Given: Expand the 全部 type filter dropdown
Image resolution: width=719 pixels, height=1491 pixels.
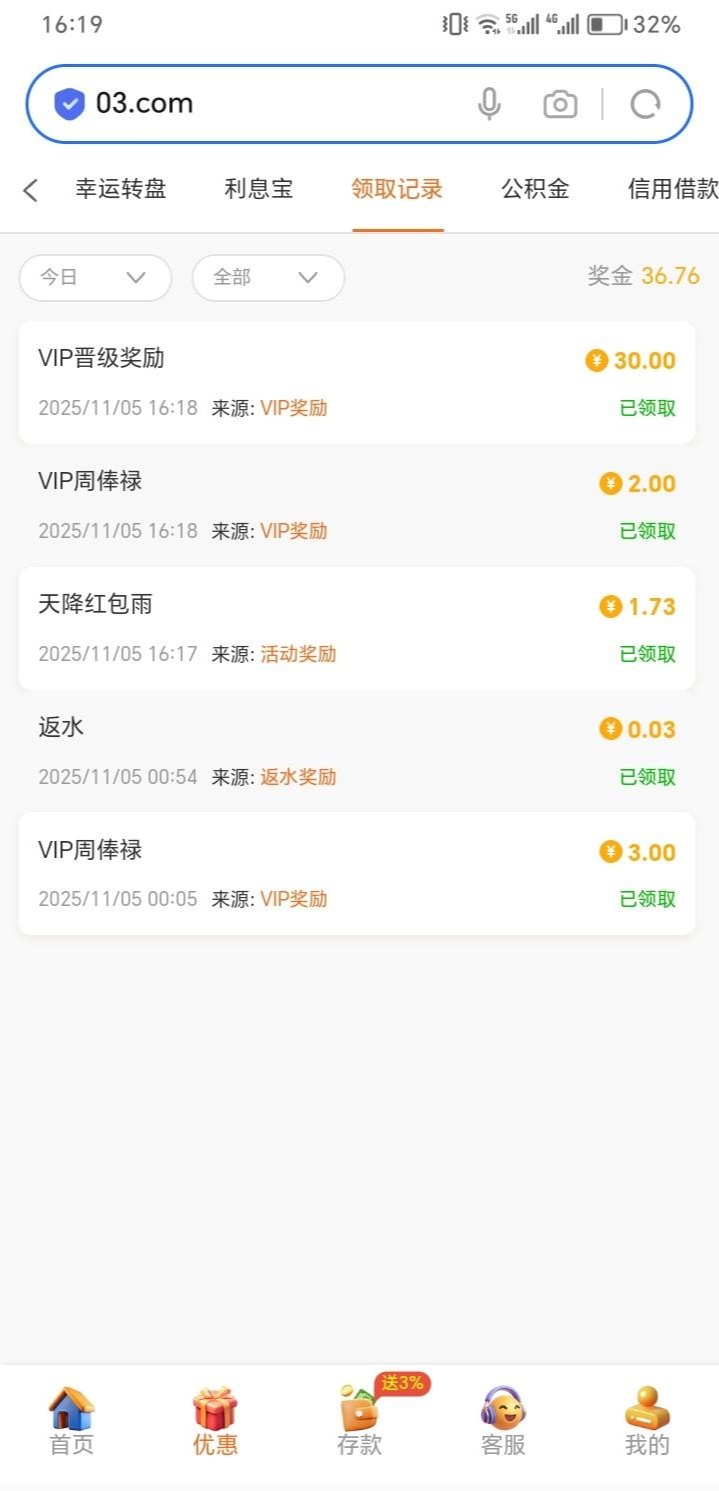Looking at the screenshot, I should (268, 278).
